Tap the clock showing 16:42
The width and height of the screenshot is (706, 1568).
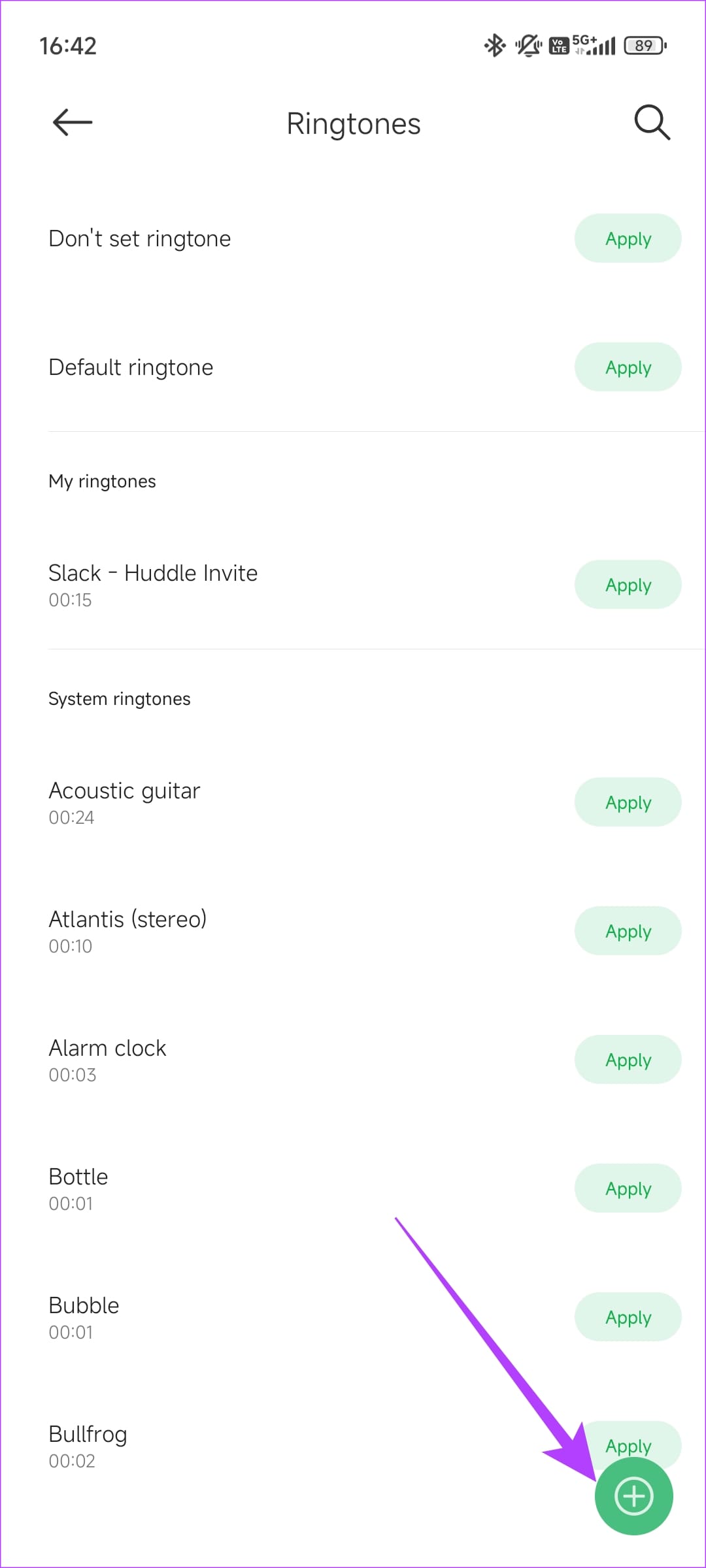(x=68, y=44)
